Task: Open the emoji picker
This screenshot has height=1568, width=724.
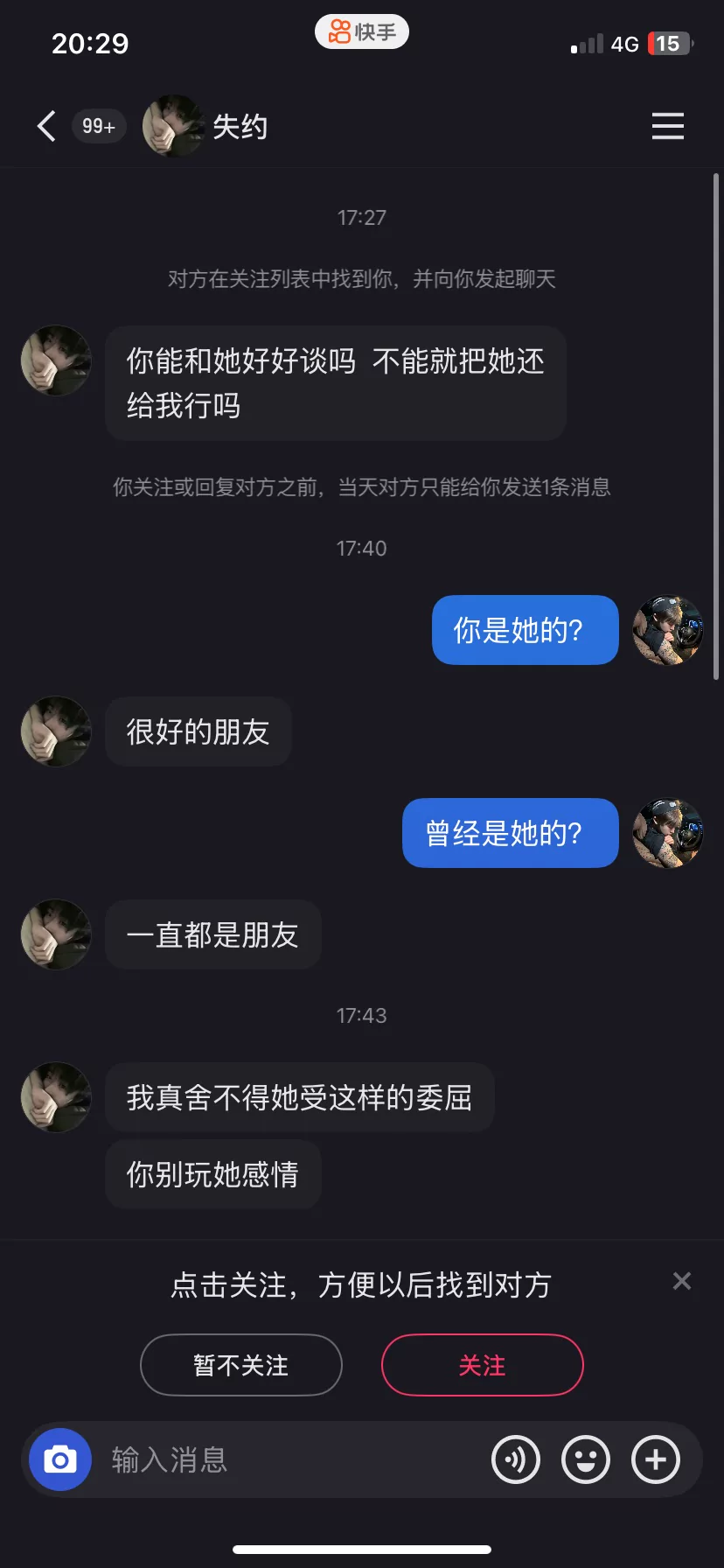Action: point(586,1459)
